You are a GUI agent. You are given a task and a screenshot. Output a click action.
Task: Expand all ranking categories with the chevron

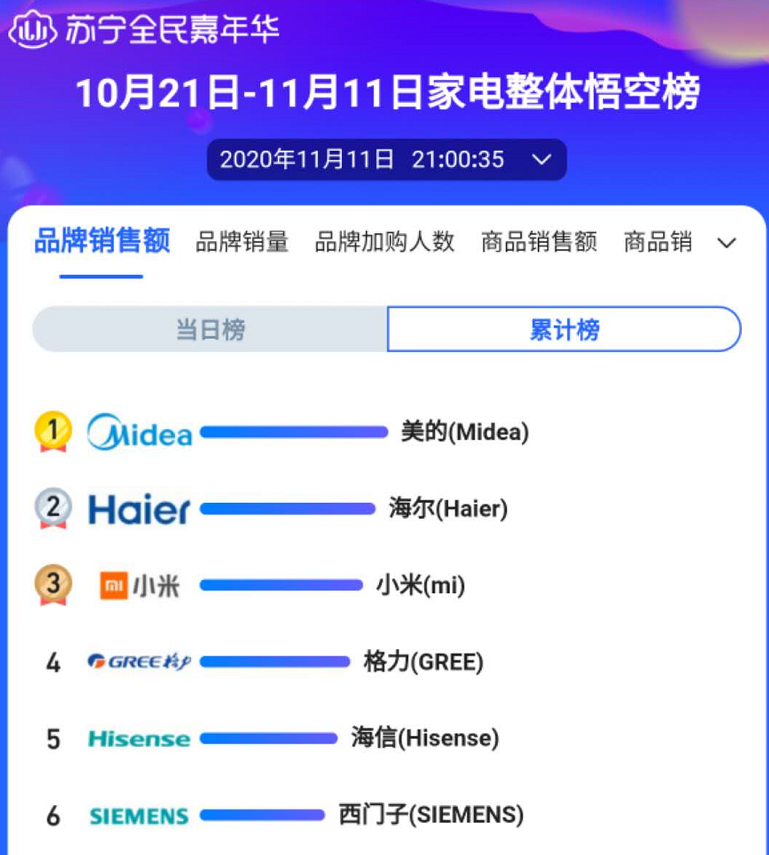click(727, 243)
